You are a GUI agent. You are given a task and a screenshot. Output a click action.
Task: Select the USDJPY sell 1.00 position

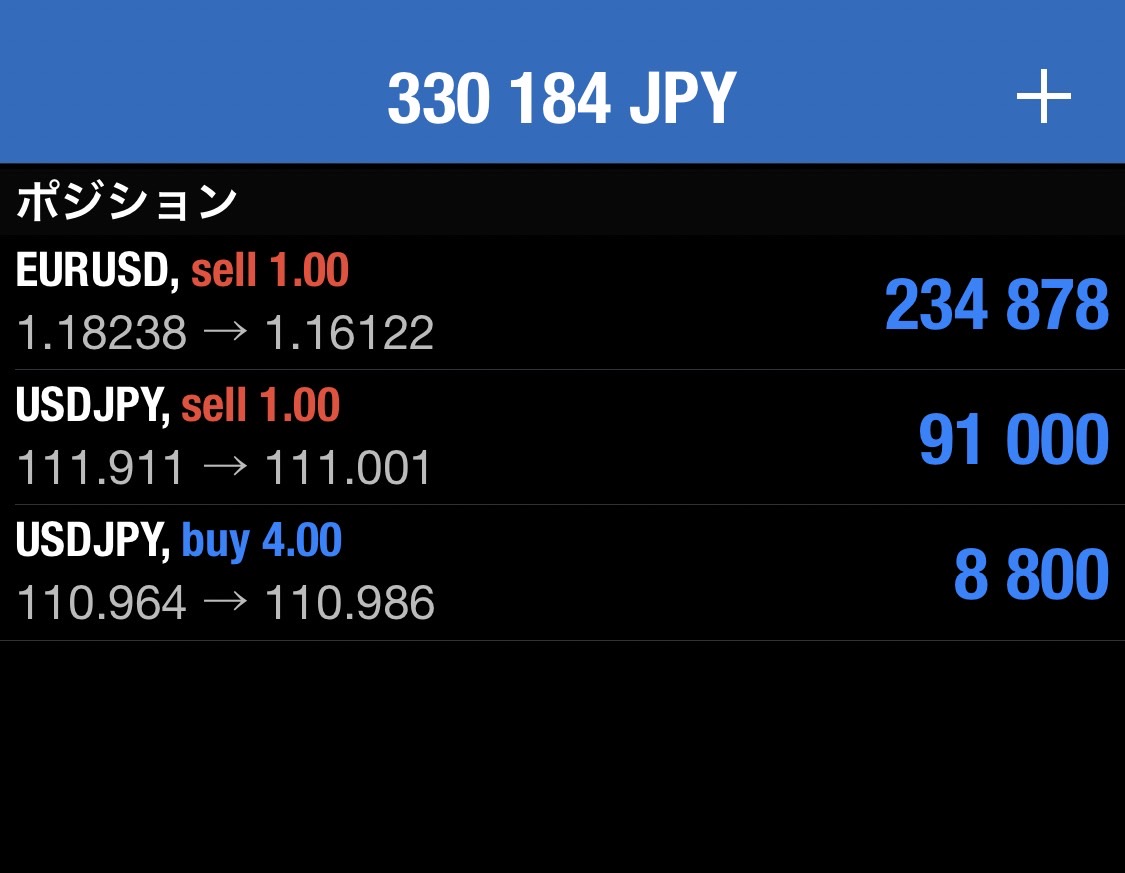[x=562, y=437]
